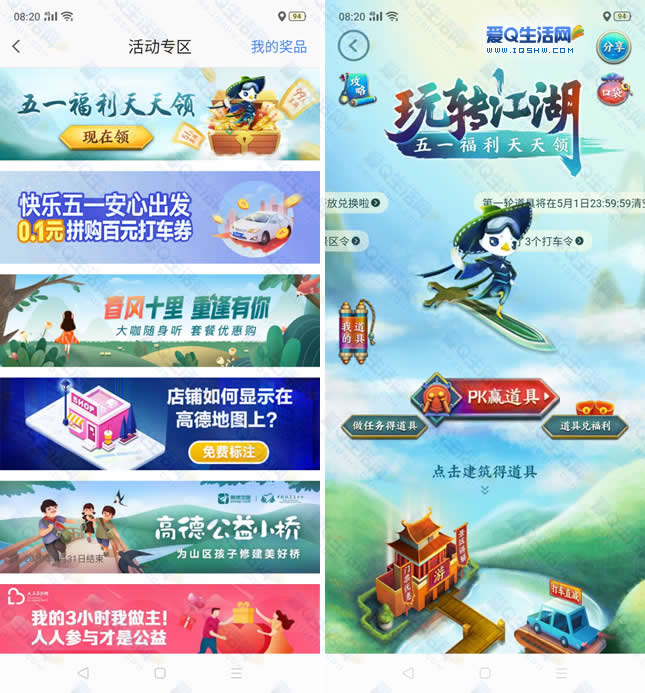Image resolution: width=645 pixels, height=693 pixels.
Task: Open the 口袋 pouch icon
Action: click(x=611, y=91)
